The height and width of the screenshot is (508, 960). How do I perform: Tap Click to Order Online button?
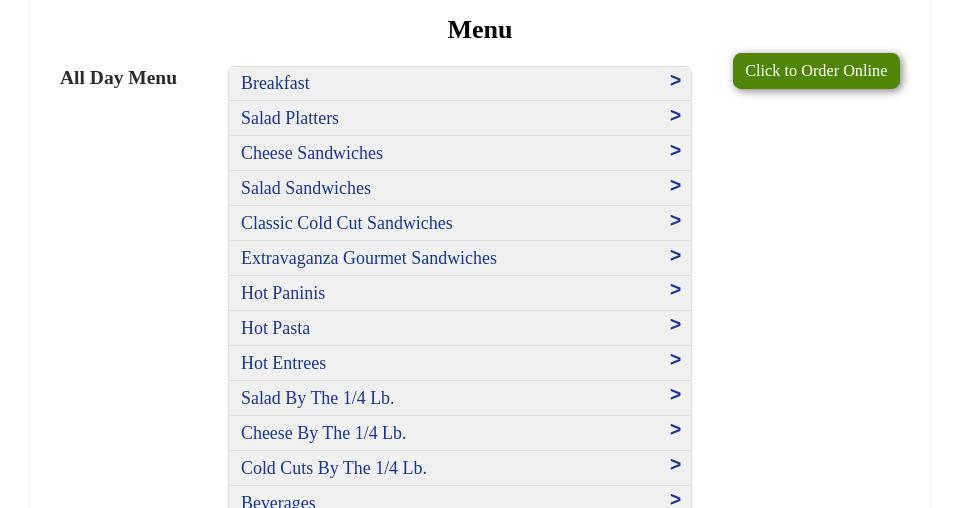tap(816, 71)
